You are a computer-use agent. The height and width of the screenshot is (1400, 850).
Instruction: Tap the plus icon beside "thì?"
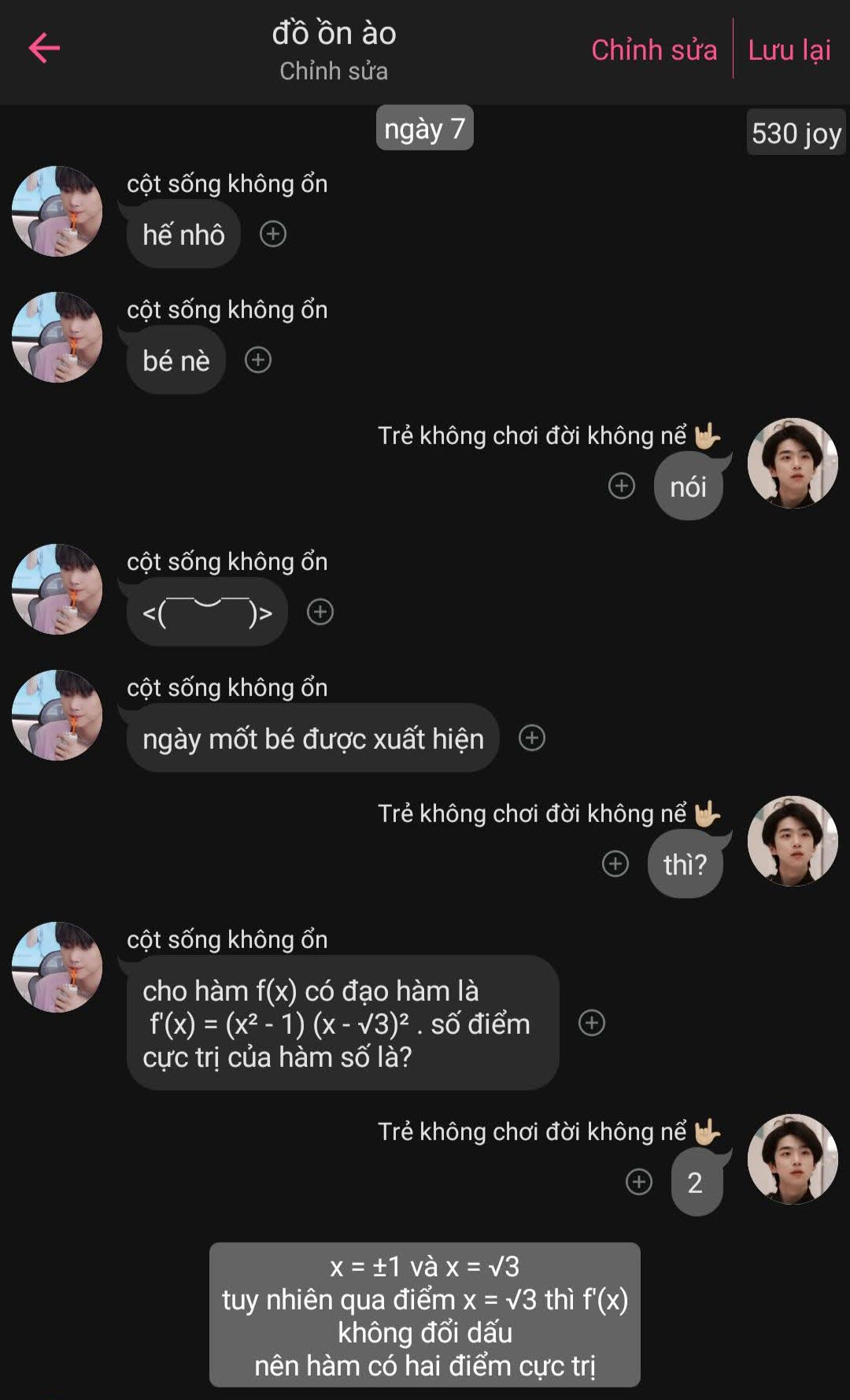(x=615, y=864)
